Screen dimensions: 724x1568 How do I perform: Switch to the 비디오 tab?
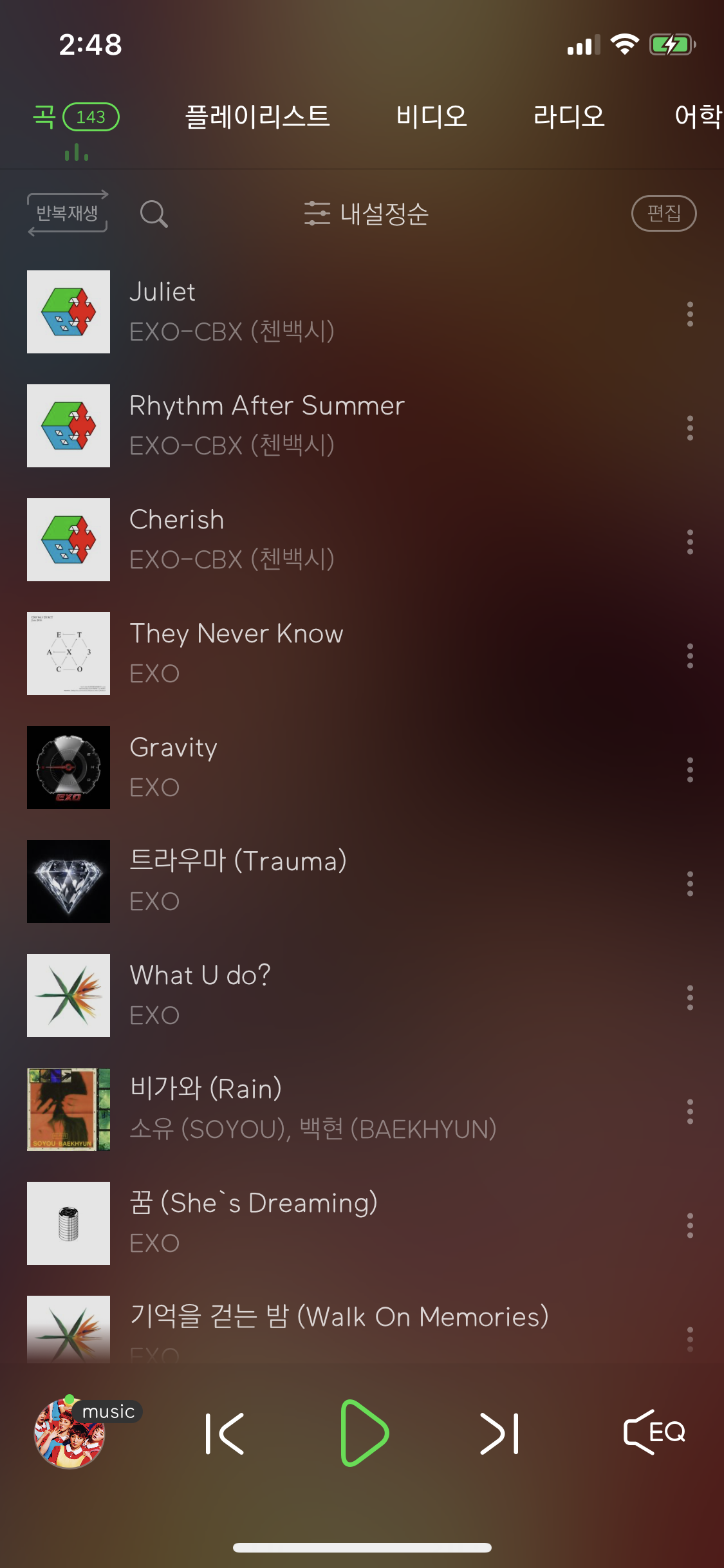(431, 117)
